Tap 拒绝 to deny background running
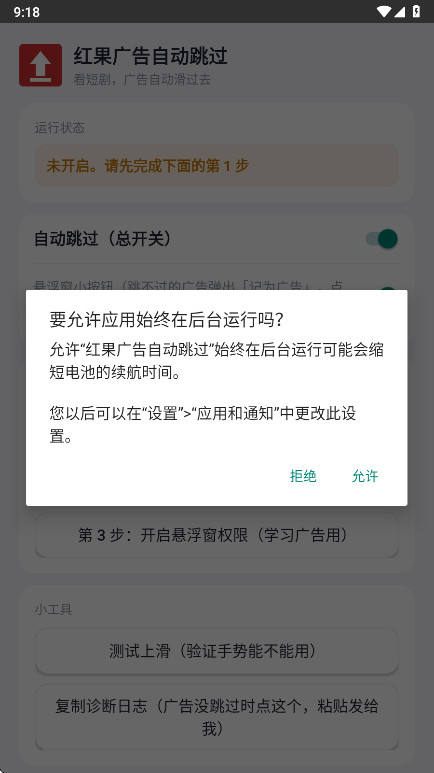The image size is (434, 773). pyautogui.click(x=303, y=476)
